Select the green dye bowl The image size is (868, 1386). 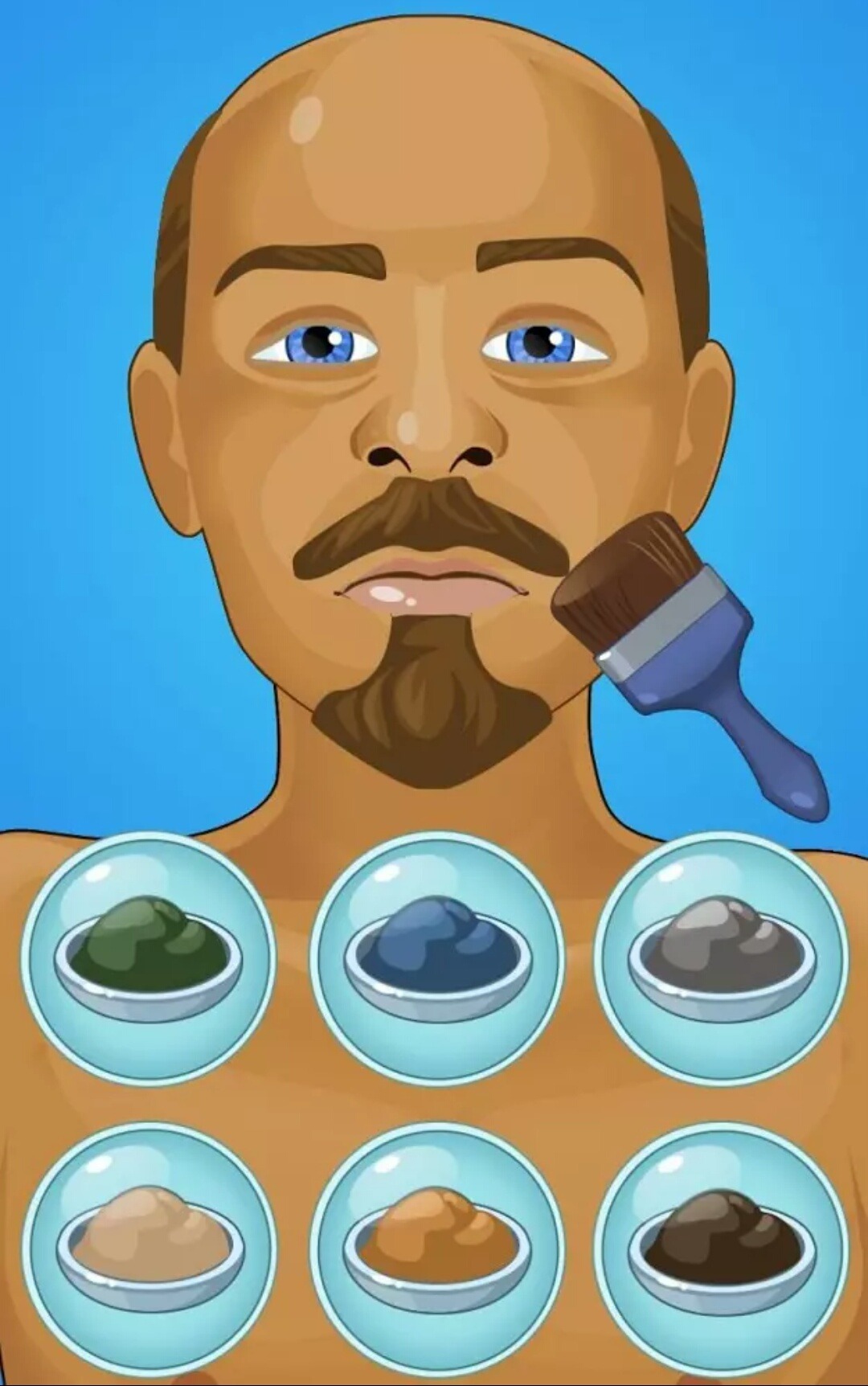click(149, 958)
